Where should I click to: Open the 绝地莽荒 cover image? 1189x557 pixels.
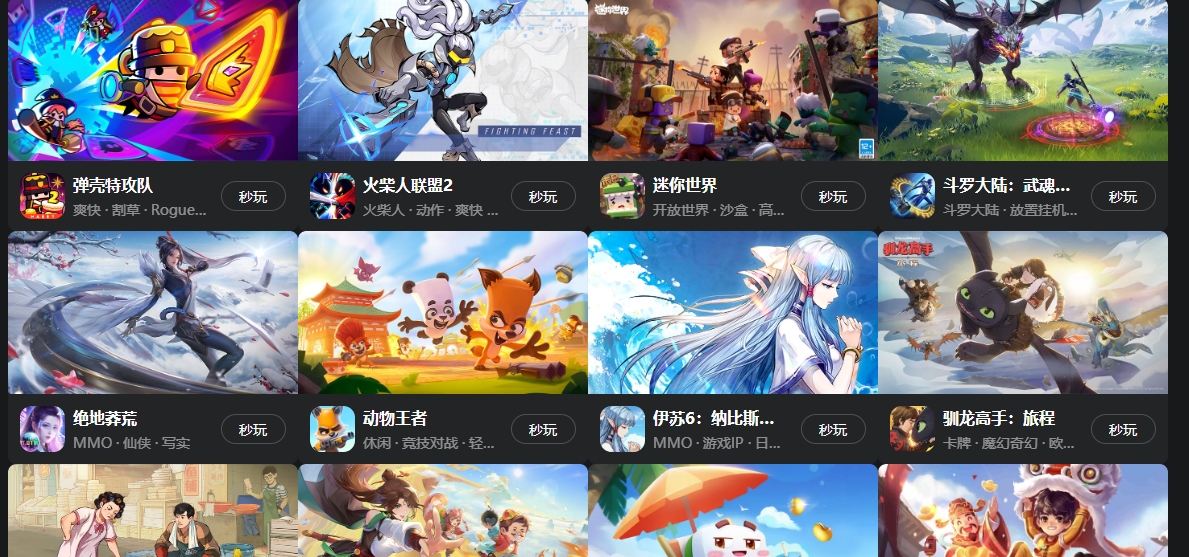(x=152, y=312)
